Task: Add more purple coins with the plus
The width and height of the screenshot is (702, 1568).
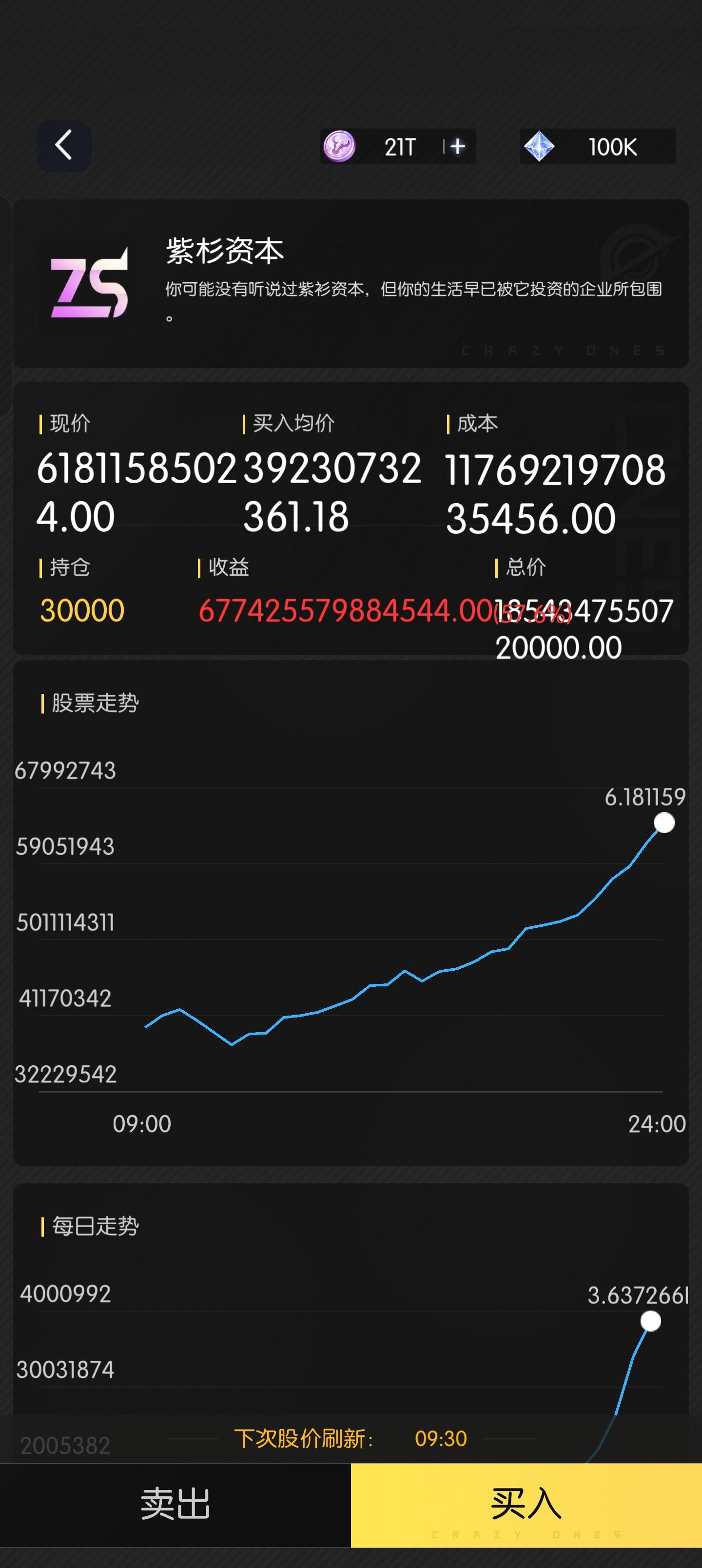Action: tap(457, 147)
